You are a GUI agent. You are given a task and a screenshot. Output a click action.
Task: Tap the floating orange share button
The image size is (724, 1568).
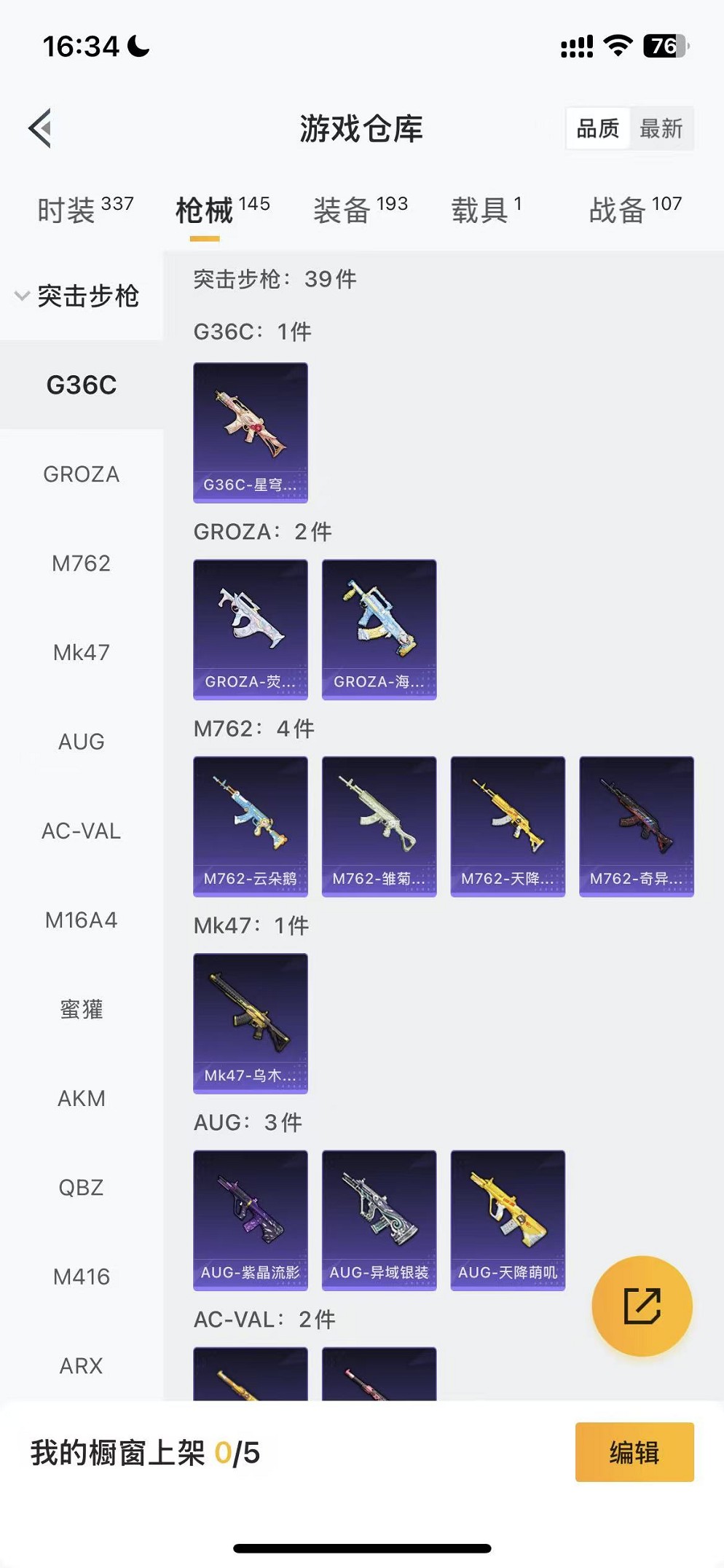pyautogui.click(x=642, y=1306)
